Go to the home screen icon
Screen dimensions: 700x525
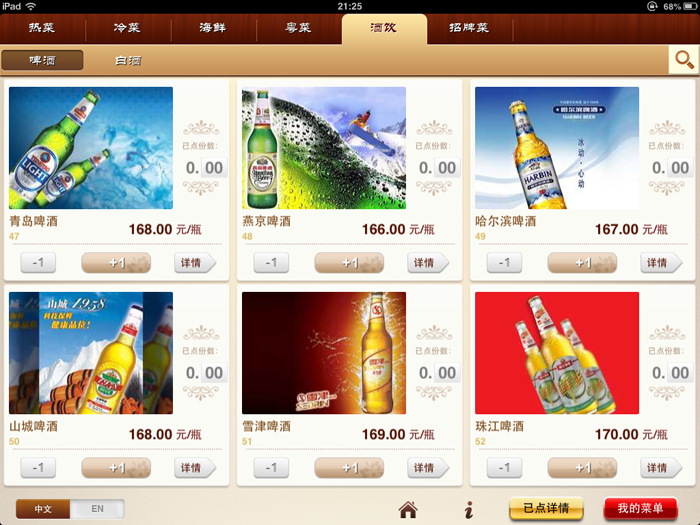pyautogui.click(x=408, y=509)
